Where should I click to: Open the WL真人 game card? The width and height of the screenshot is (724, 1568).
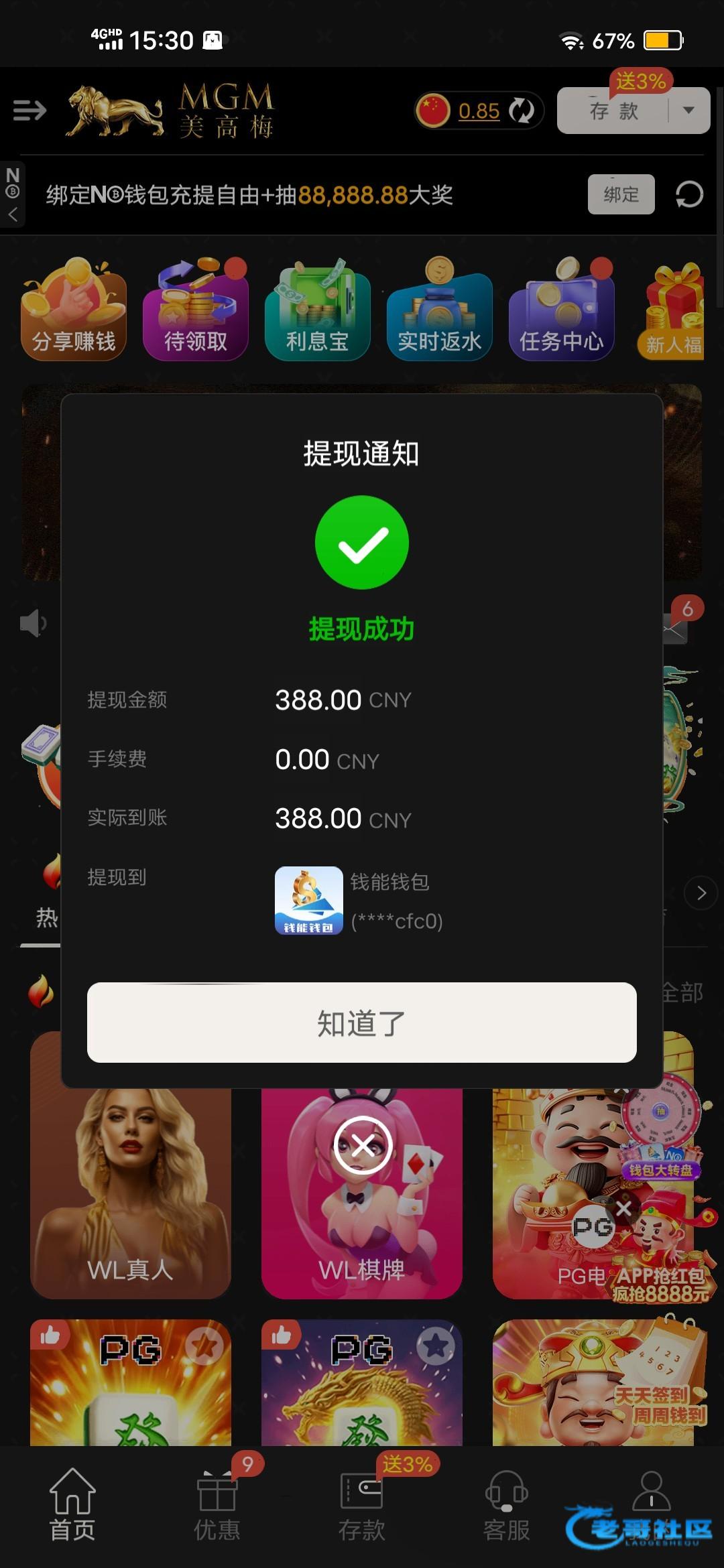pos(131,1193)
